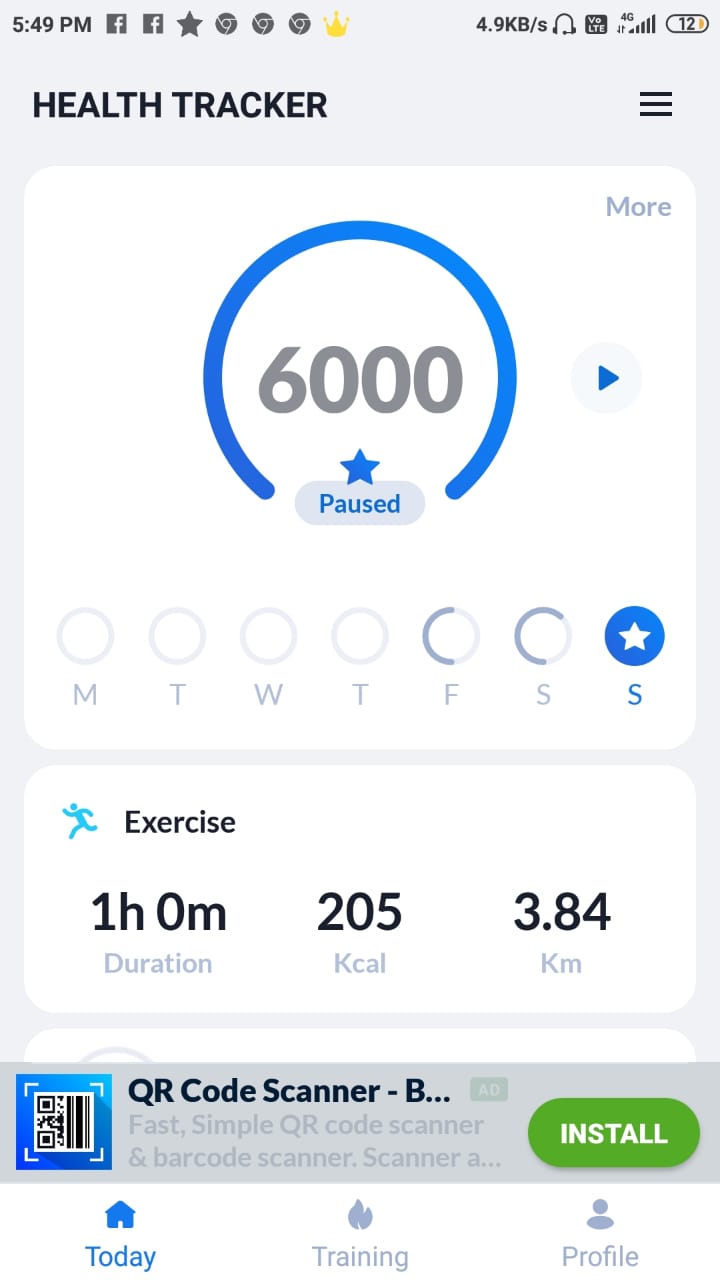
Task: Switch to the Training tab
Action: tap(360, 1237)
